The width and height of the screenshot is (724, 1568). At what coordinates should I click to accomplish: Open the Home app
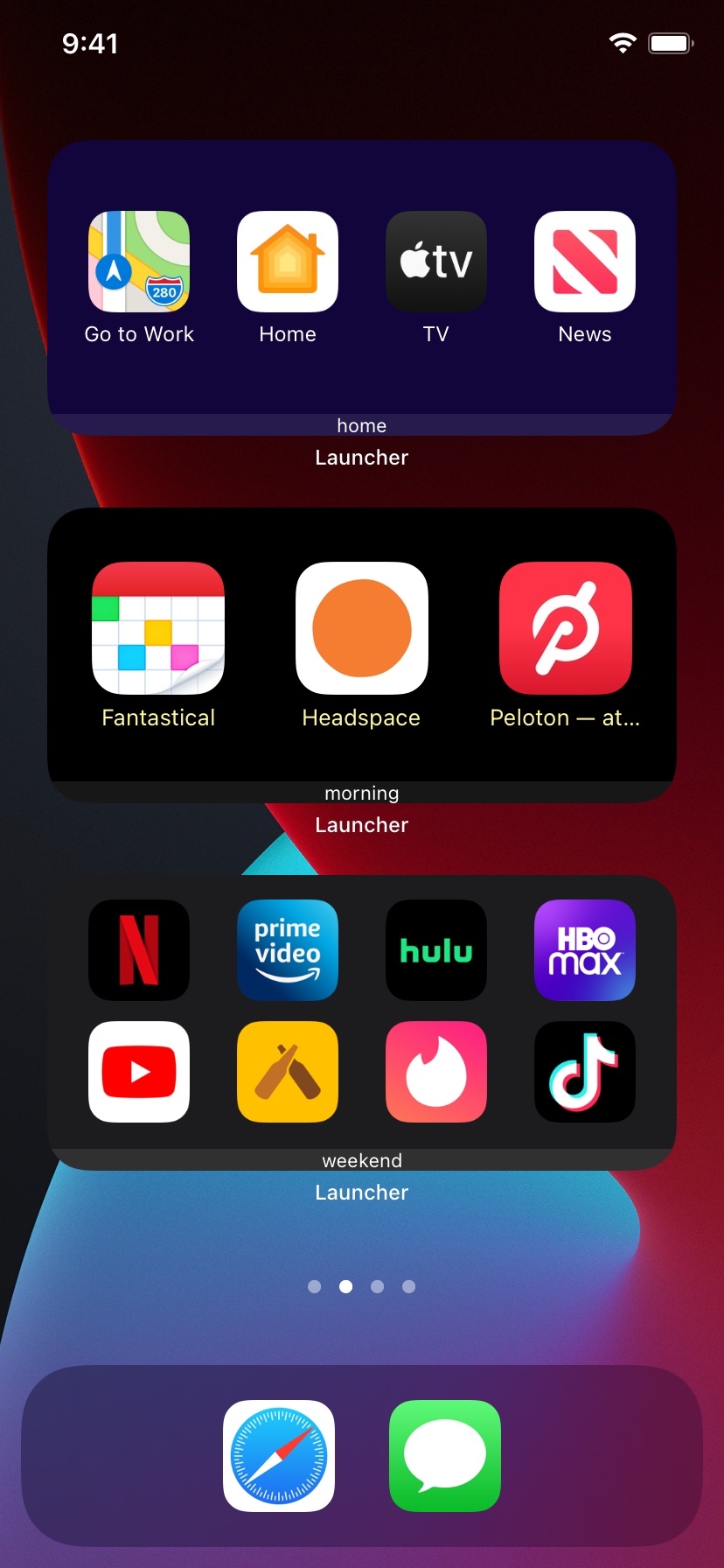[288, 261]
